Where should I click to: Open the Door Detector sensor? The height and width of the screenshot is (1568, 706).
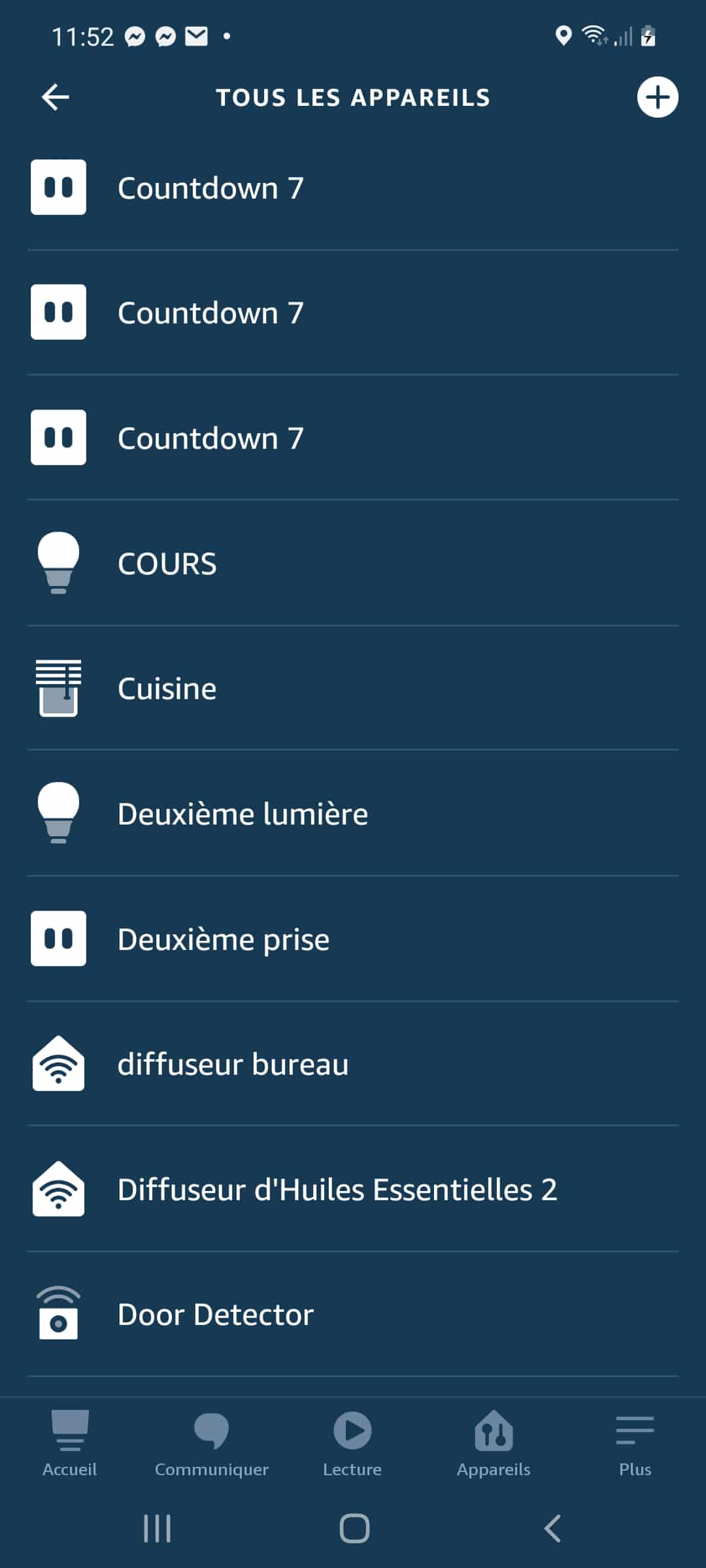coord(353,1315)
